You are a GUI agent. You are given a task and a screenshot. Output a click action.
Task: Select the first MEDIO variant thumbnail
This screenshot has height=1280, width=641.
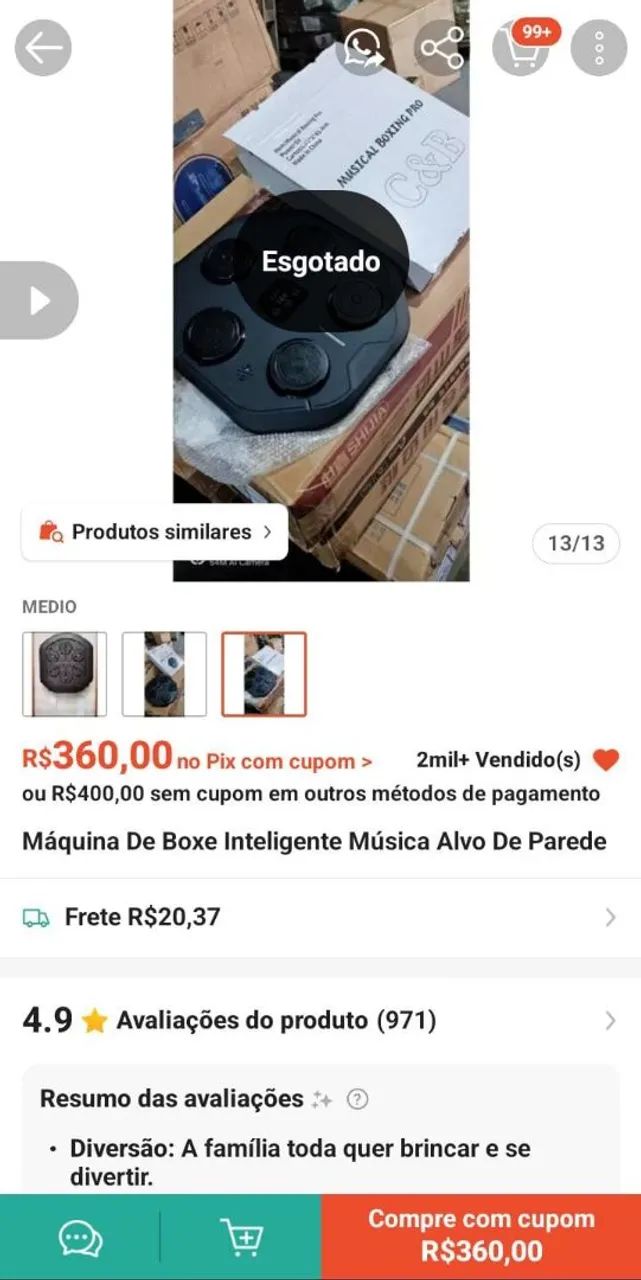point(65,674)
